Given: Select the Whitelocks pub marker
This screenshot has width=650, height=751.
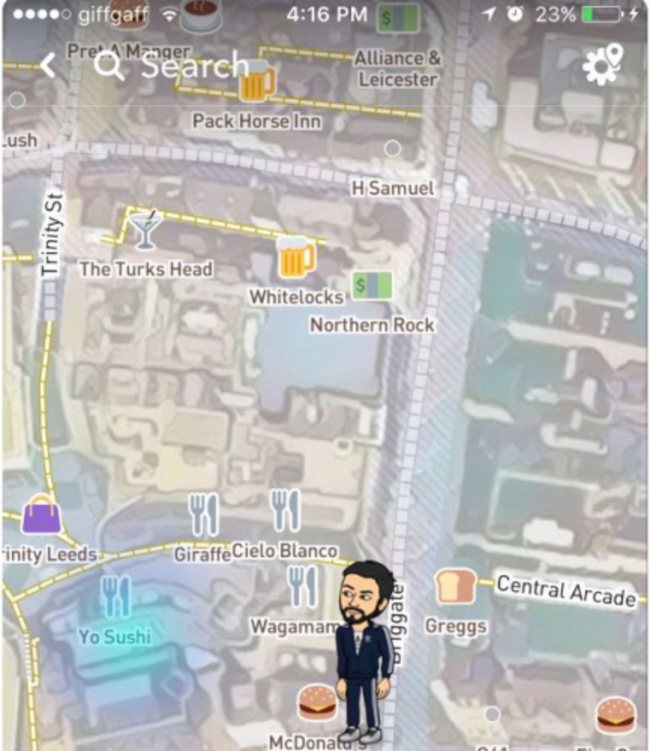Looking at the screenshot, I should [296, 259].
